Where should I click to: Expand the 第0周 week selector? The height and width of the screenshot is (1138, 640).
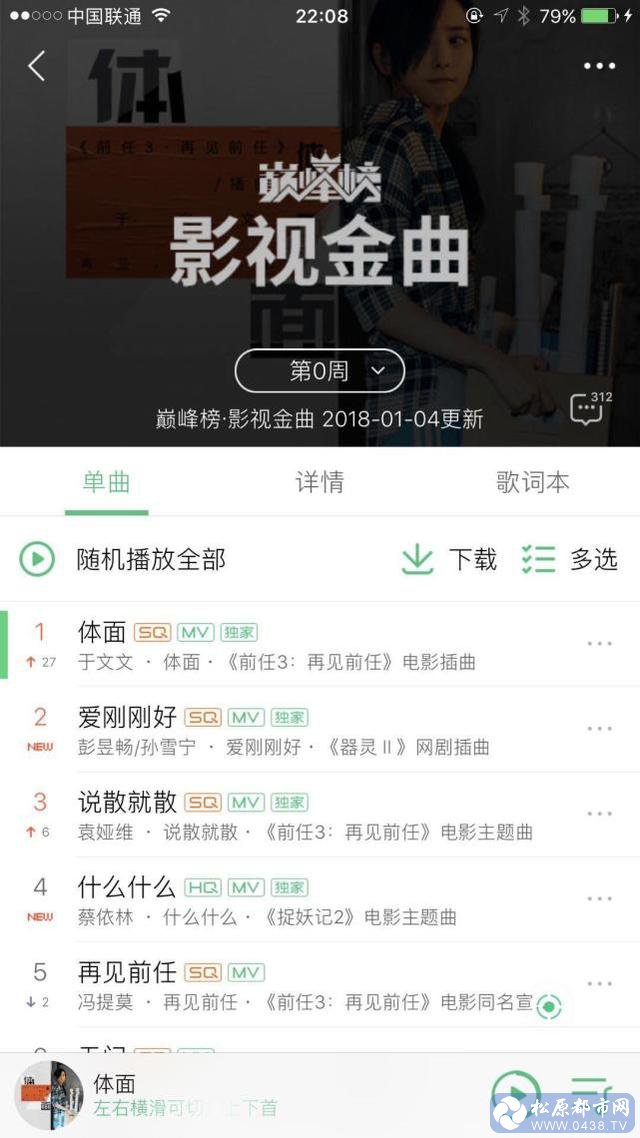click(320, 371)
